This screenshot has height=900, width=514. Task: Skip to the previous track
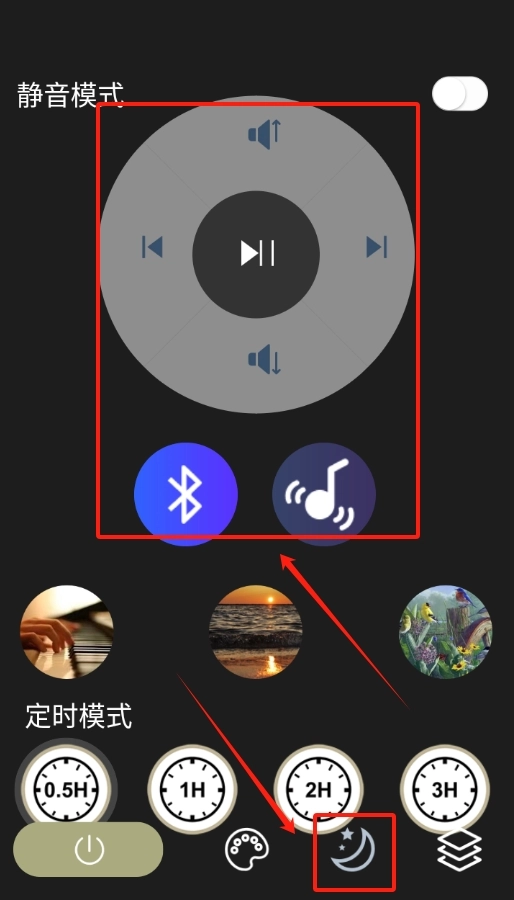click(152, 247)
